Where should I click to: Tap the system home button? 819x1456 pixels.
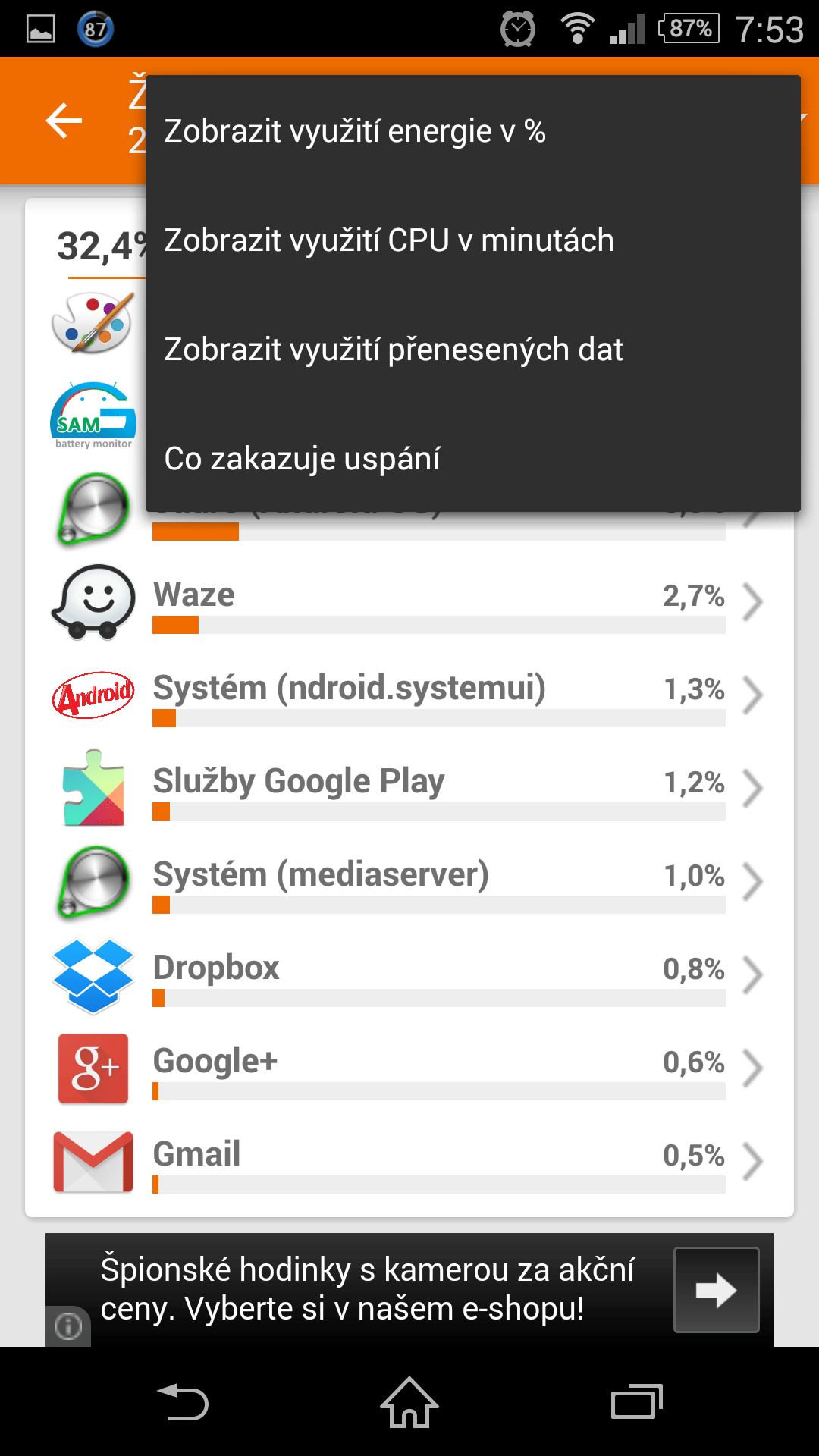[x=409, y=1402]
